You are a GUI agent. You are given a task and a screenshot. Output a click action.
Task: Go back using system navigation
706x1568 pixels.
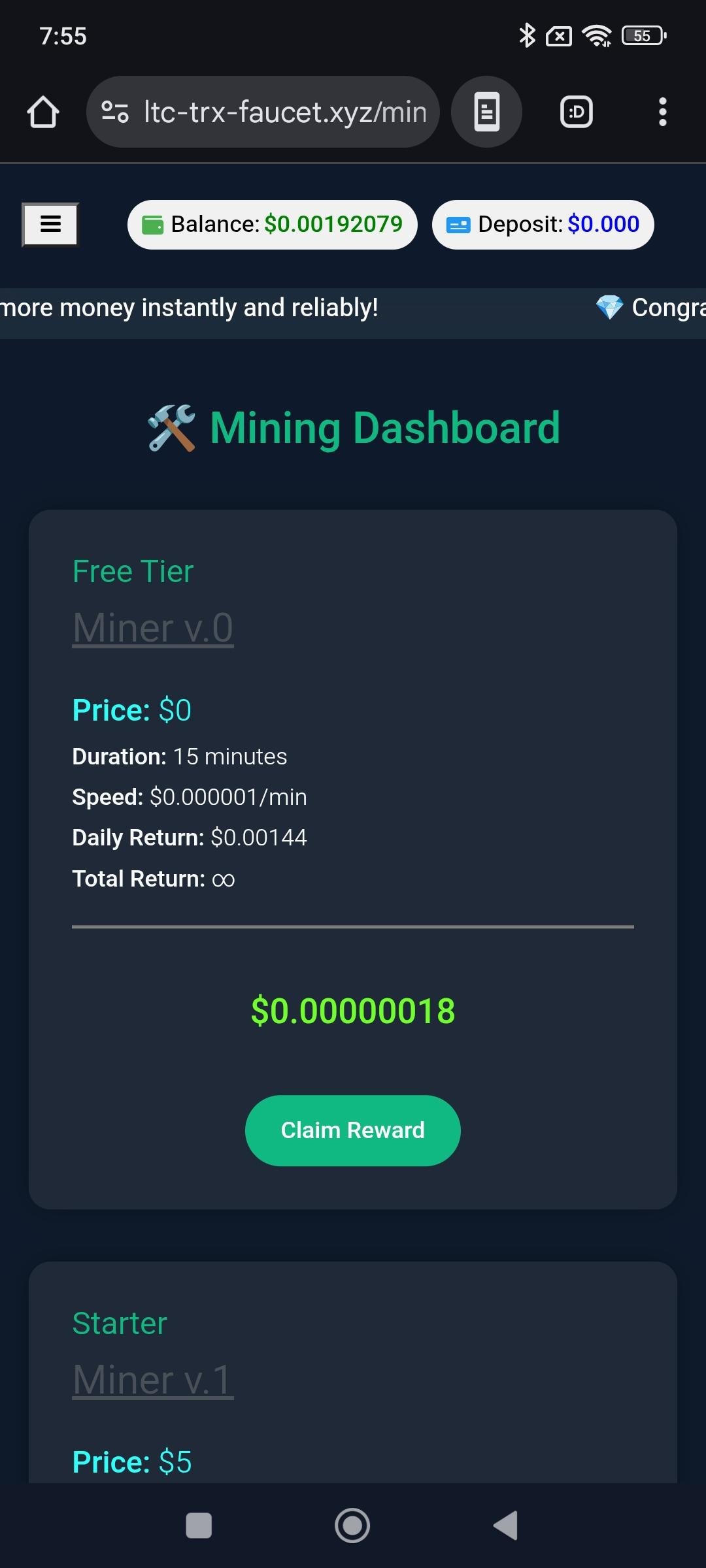505,1526
